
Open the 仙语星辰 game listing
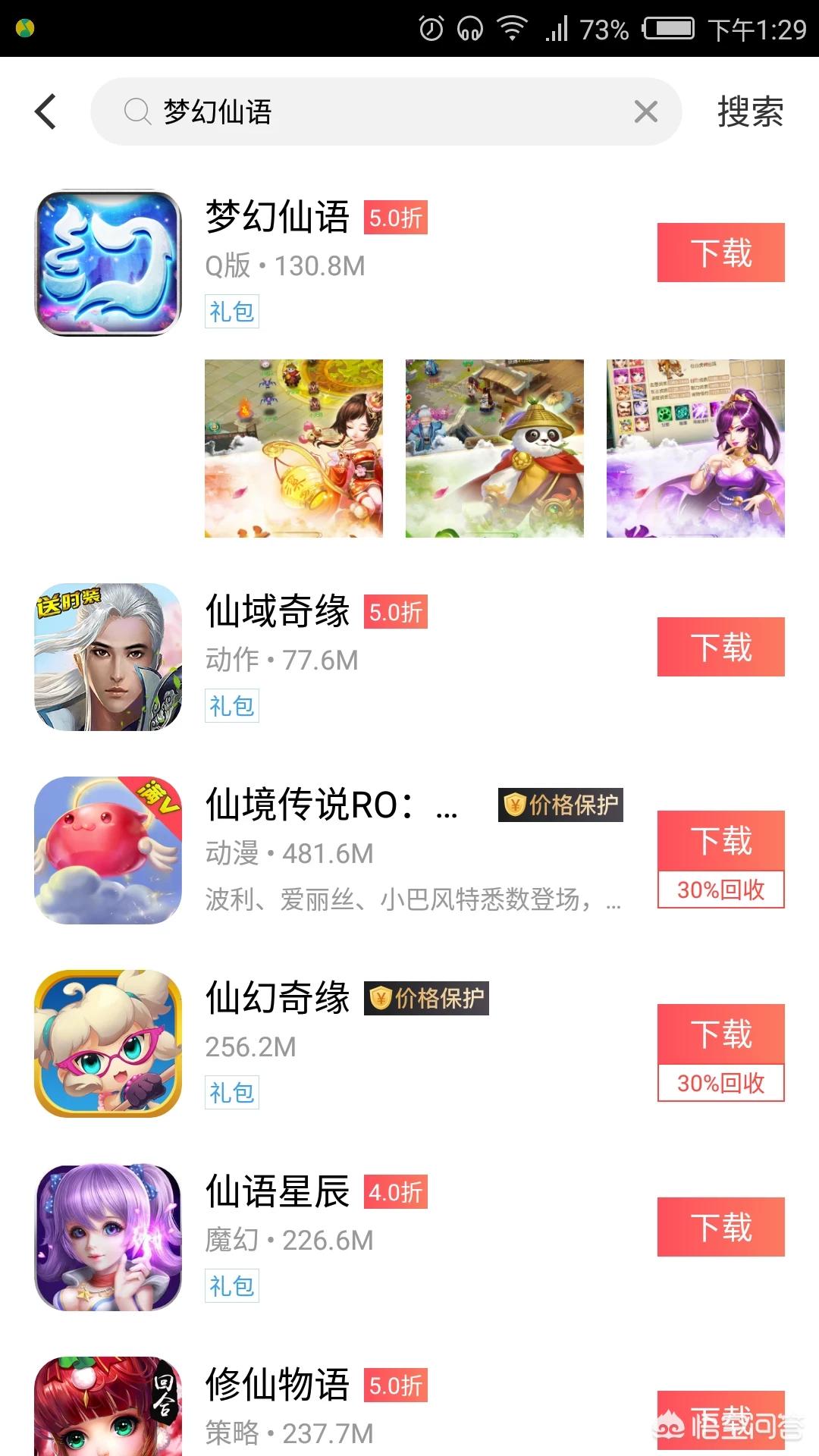278,1192
